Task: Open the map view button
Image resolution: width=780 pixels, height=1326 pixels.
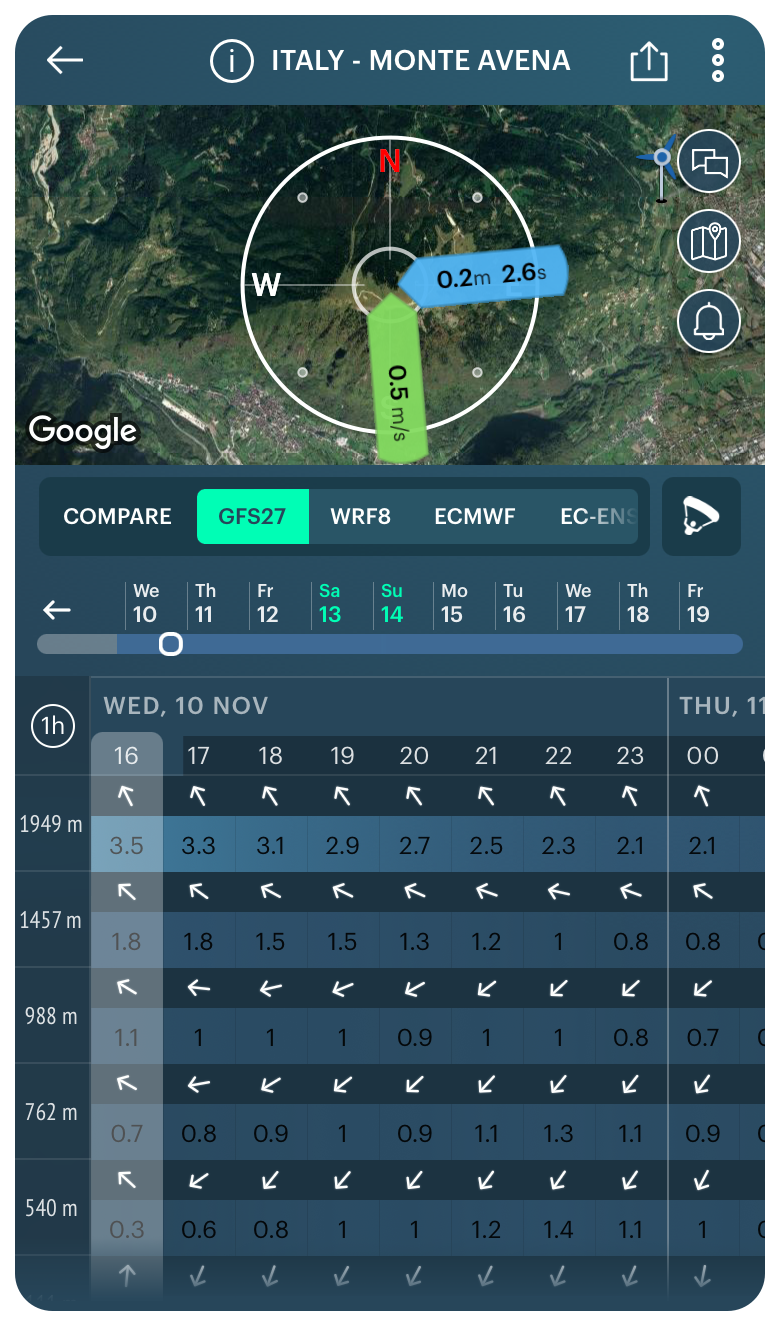Action: coord(709,241)
